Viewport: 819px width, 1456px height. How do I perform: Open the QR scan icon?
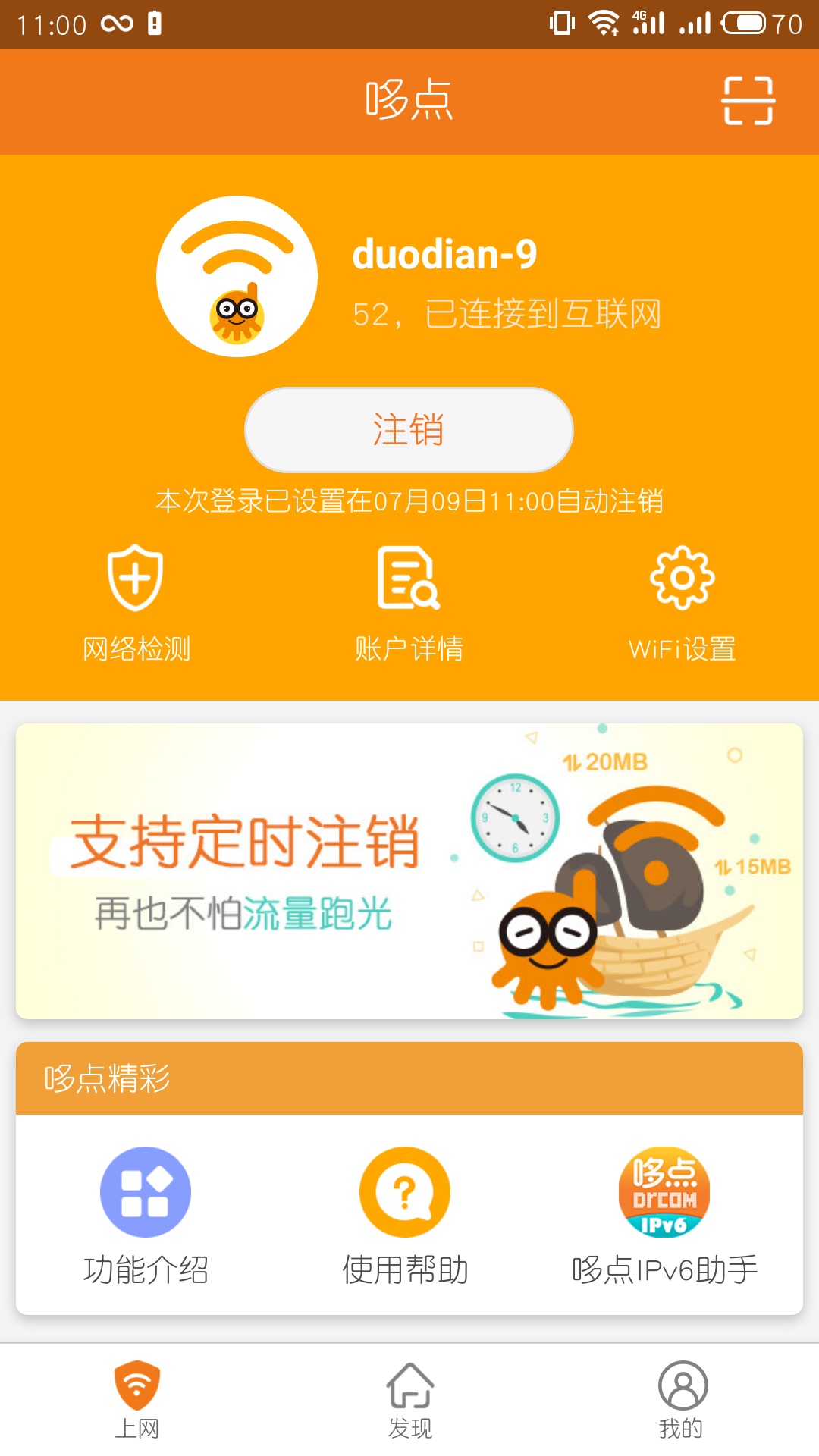(748, 100)
